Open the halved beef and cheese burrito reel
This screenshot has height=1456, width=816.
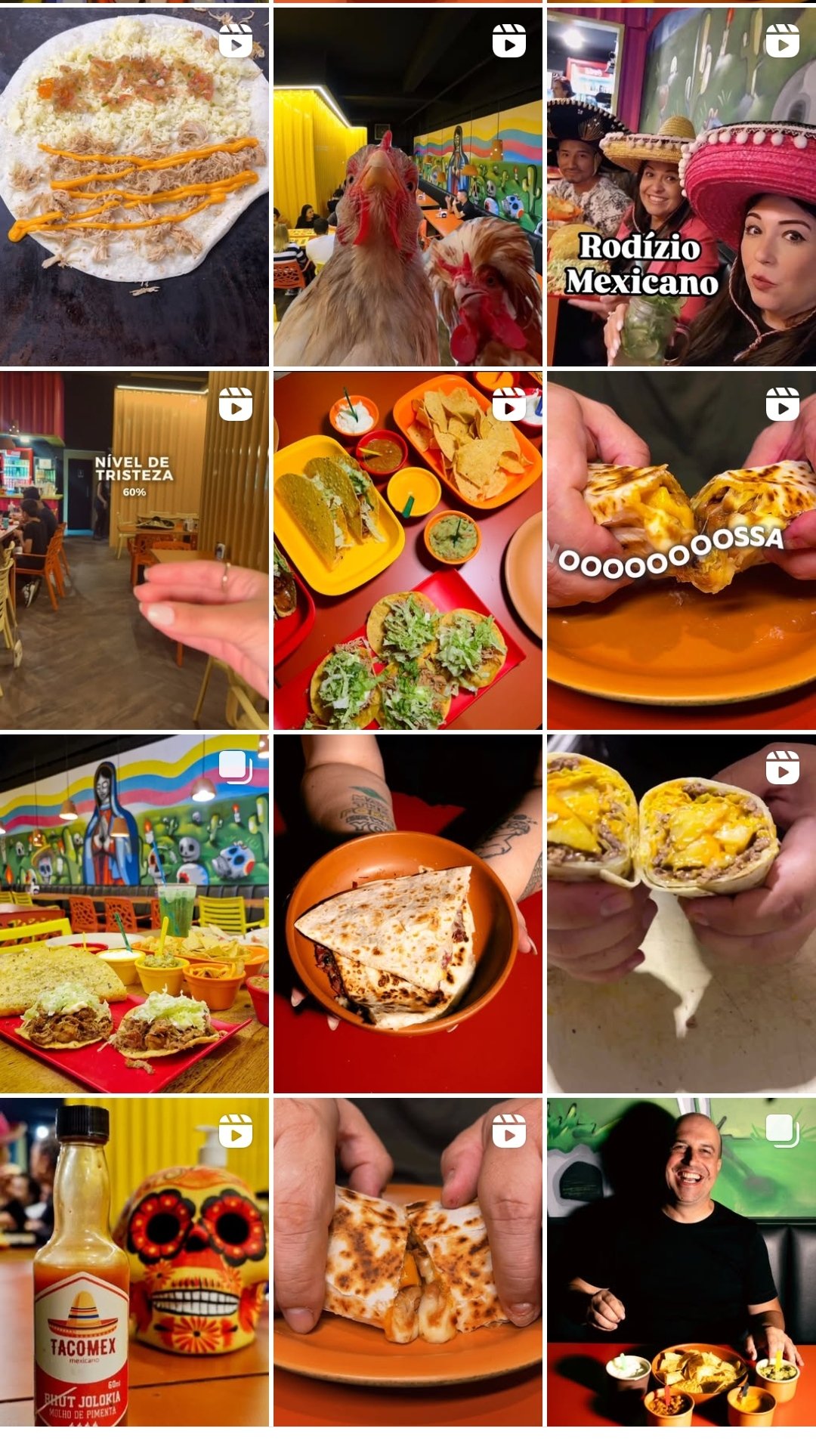tap(681, 913)
